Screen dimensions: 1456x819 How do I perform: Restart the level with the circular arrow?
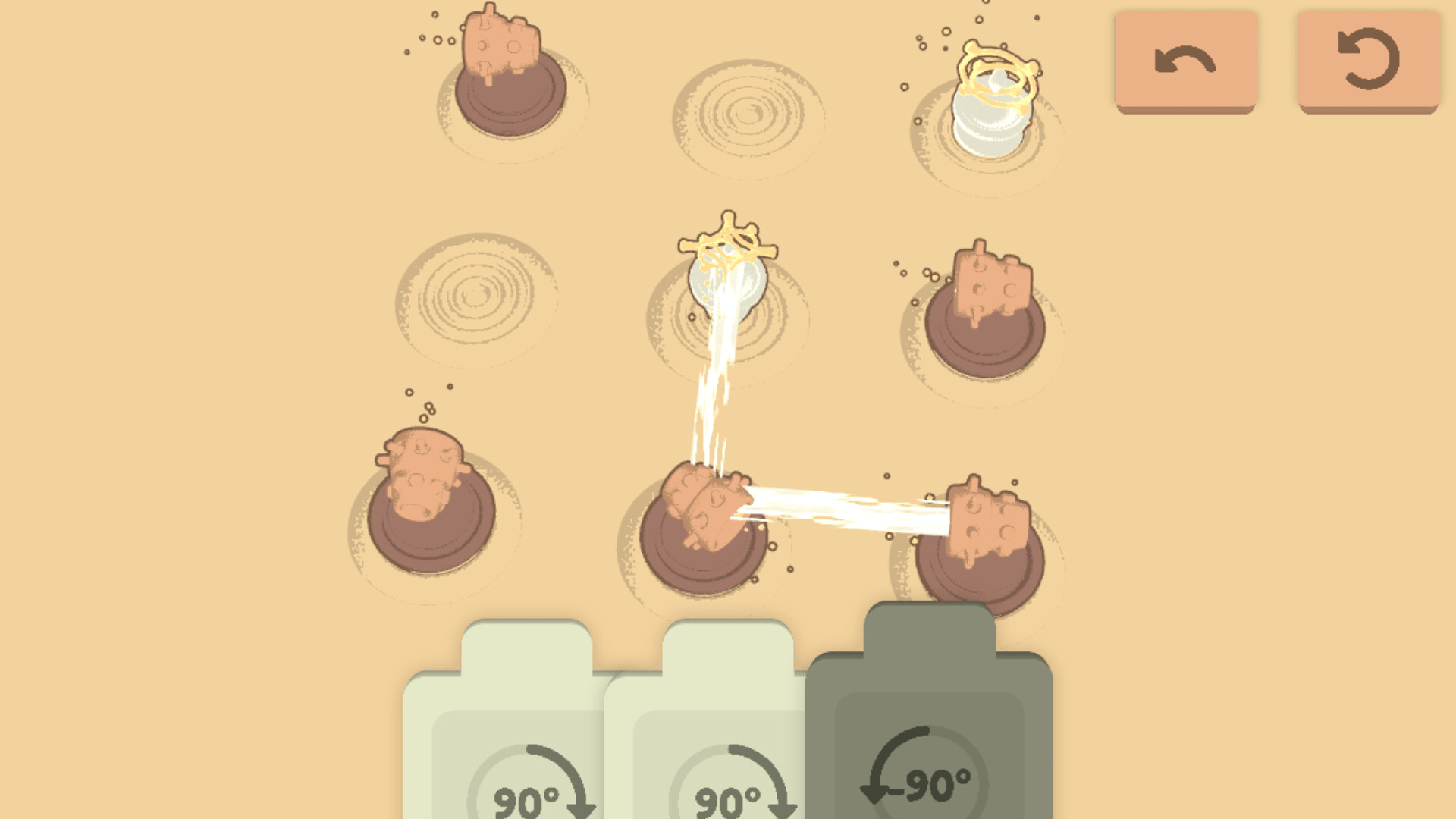click(x=1368, y=61)
